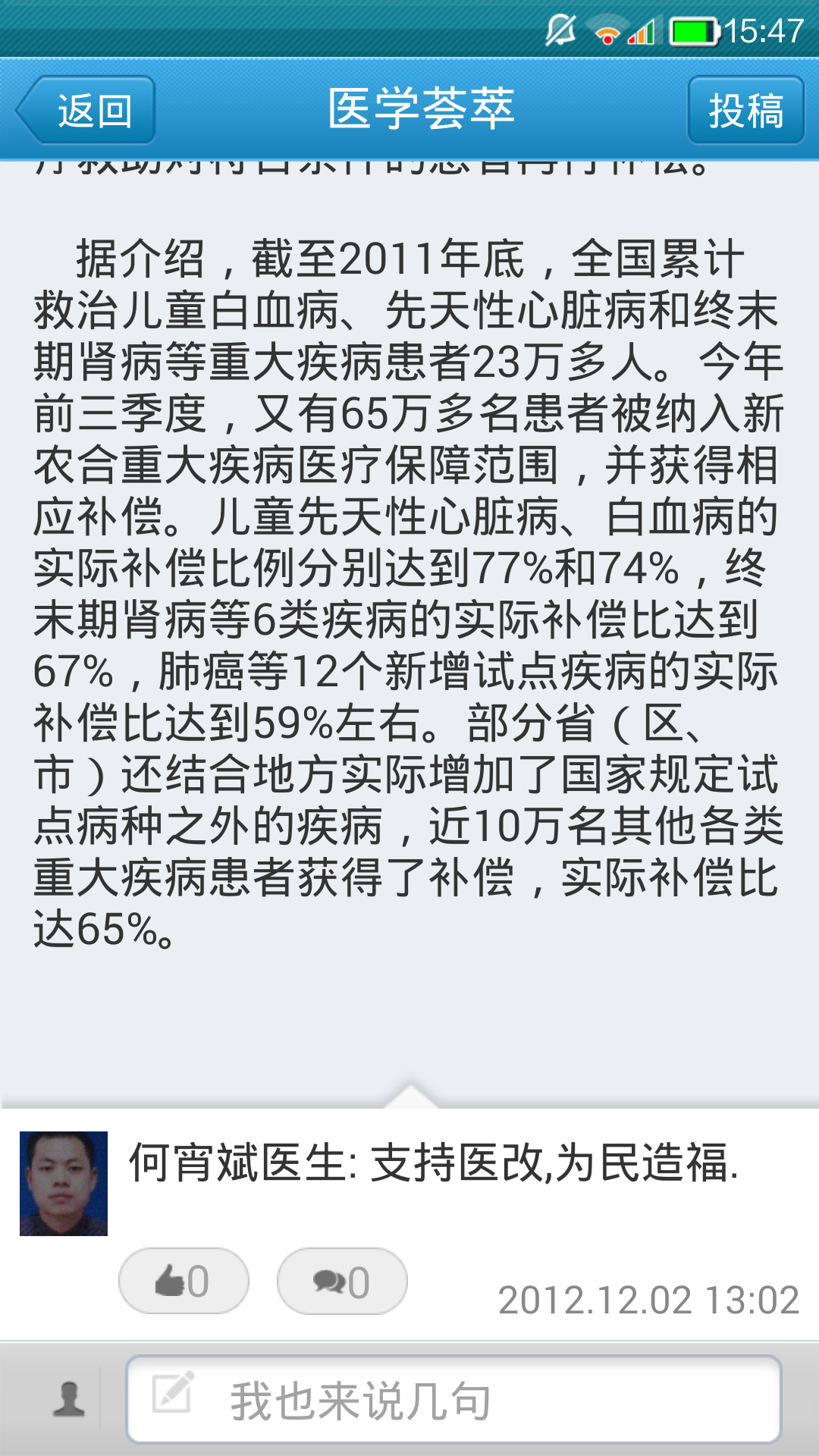The image size is (819, 1456).
Task: Like 何宵斌医生's comment
Action: click(183, 1281)
